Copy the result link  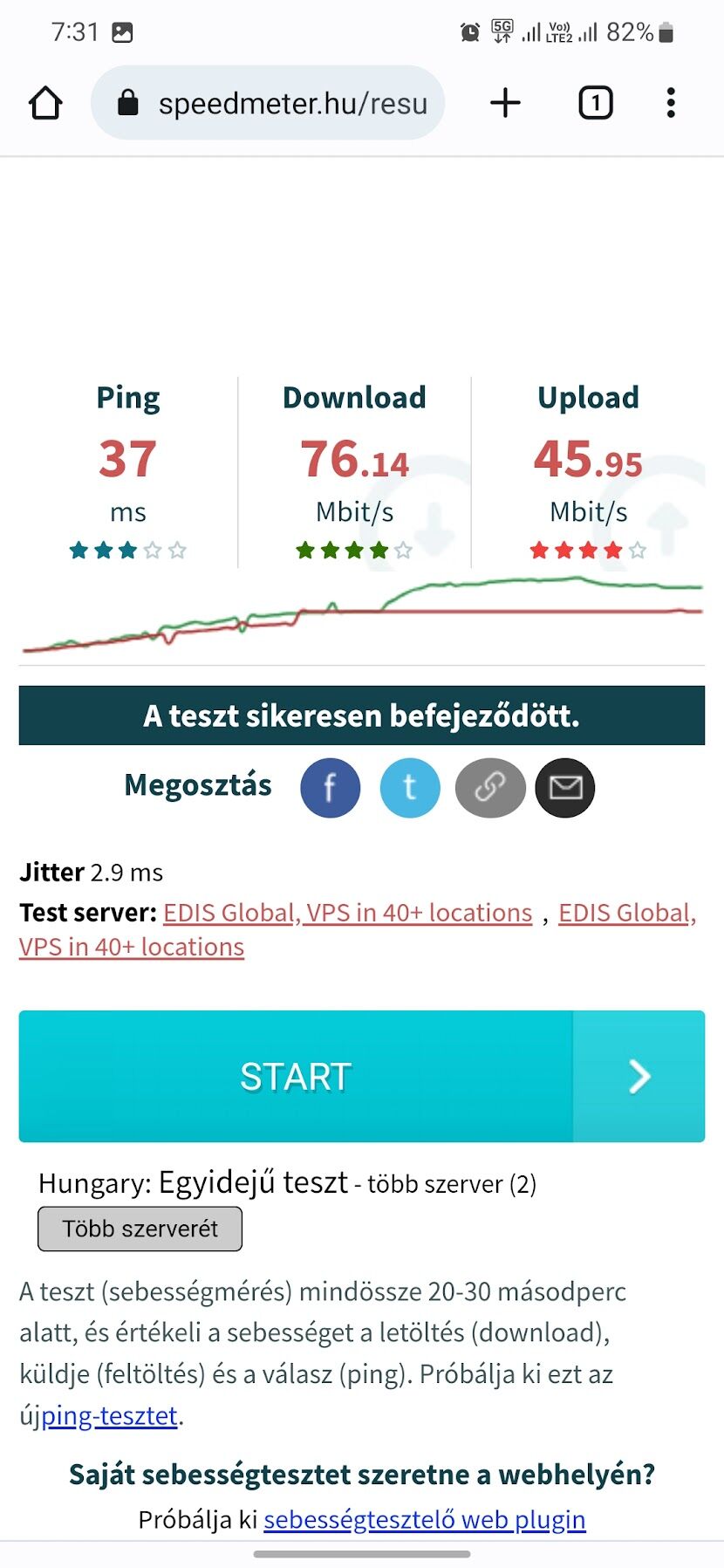pyautogui.click(x=490, y=788)
